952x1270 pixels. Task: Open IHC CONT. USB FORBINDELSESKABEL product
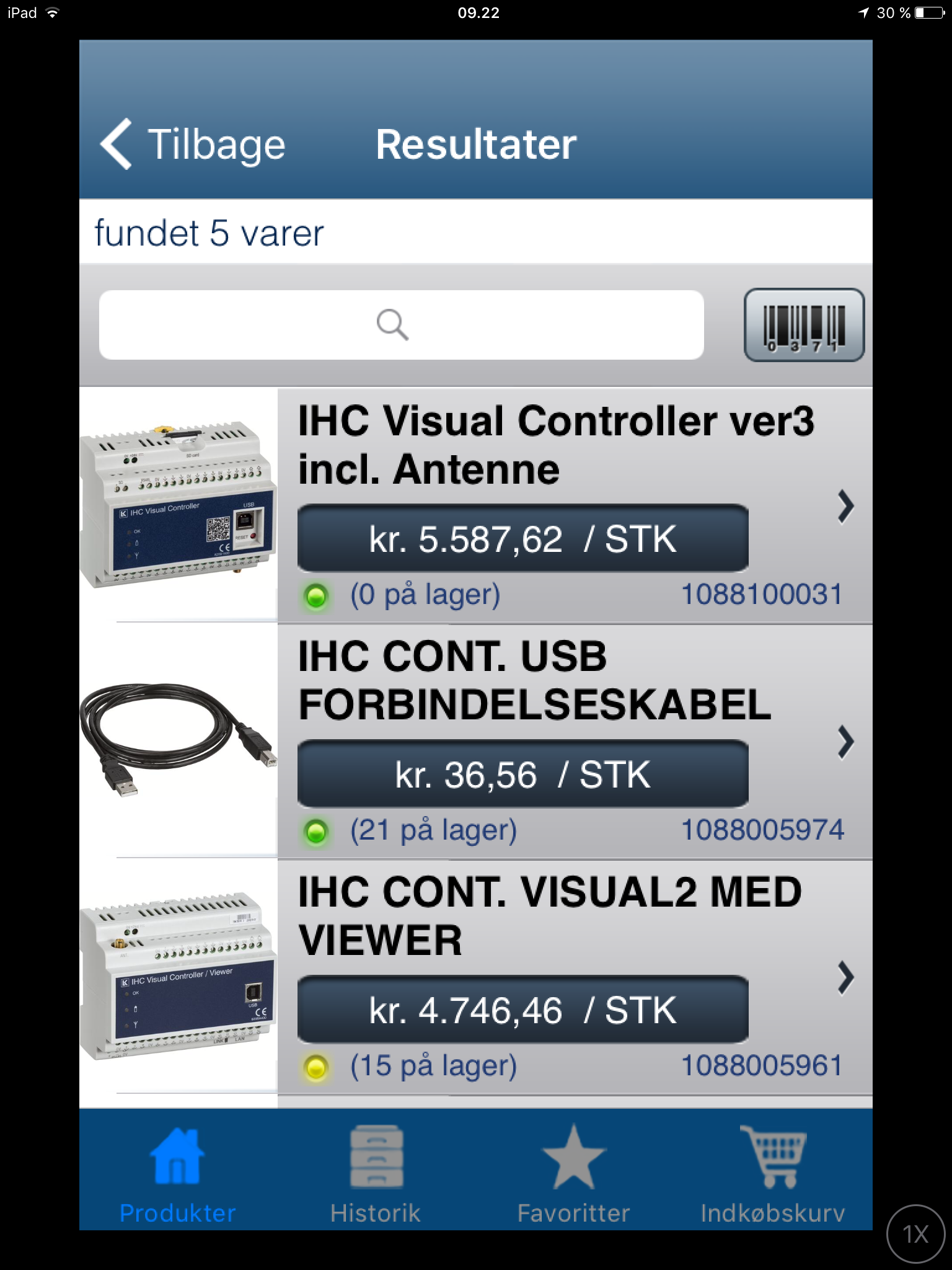coord(534,680)
